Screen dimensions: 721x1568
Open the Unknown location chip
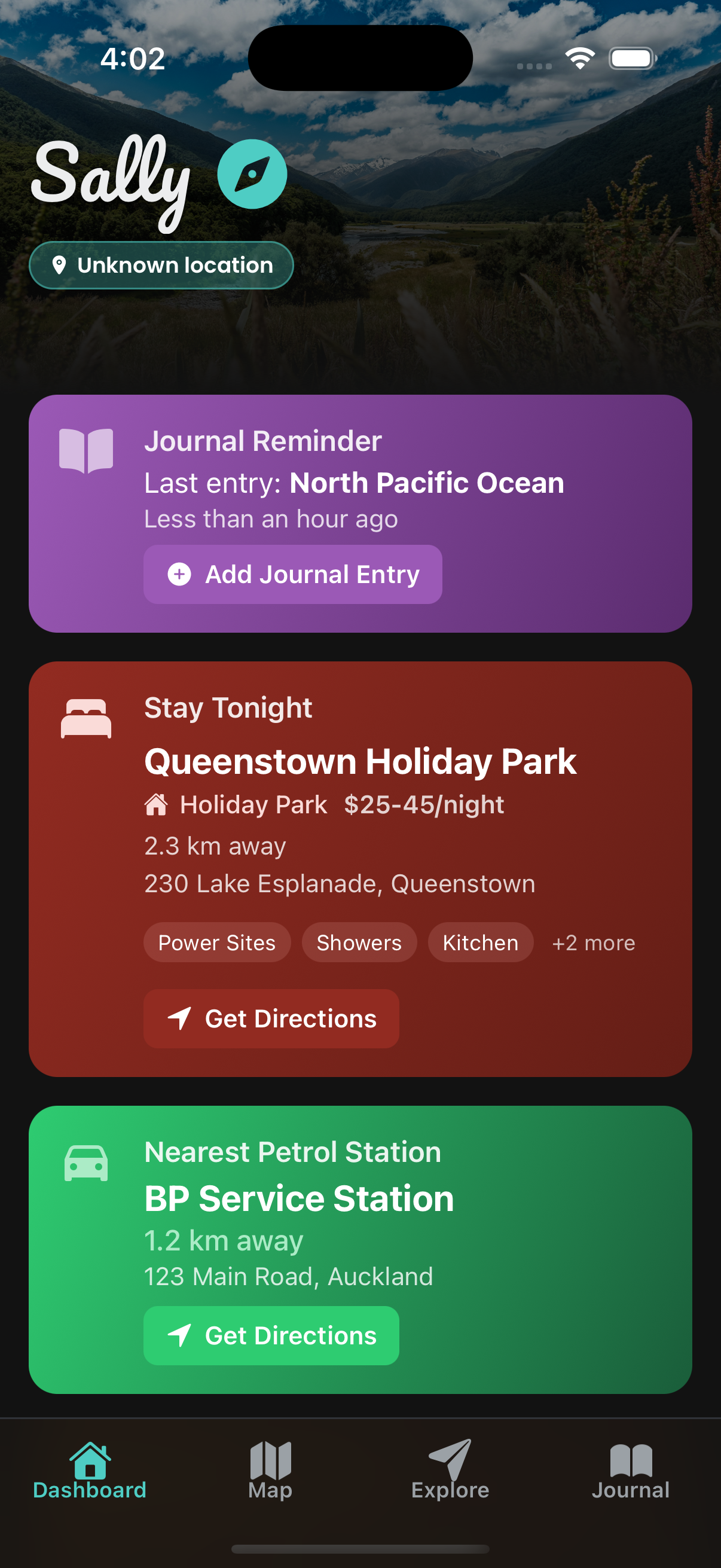[x=161, y=266]
